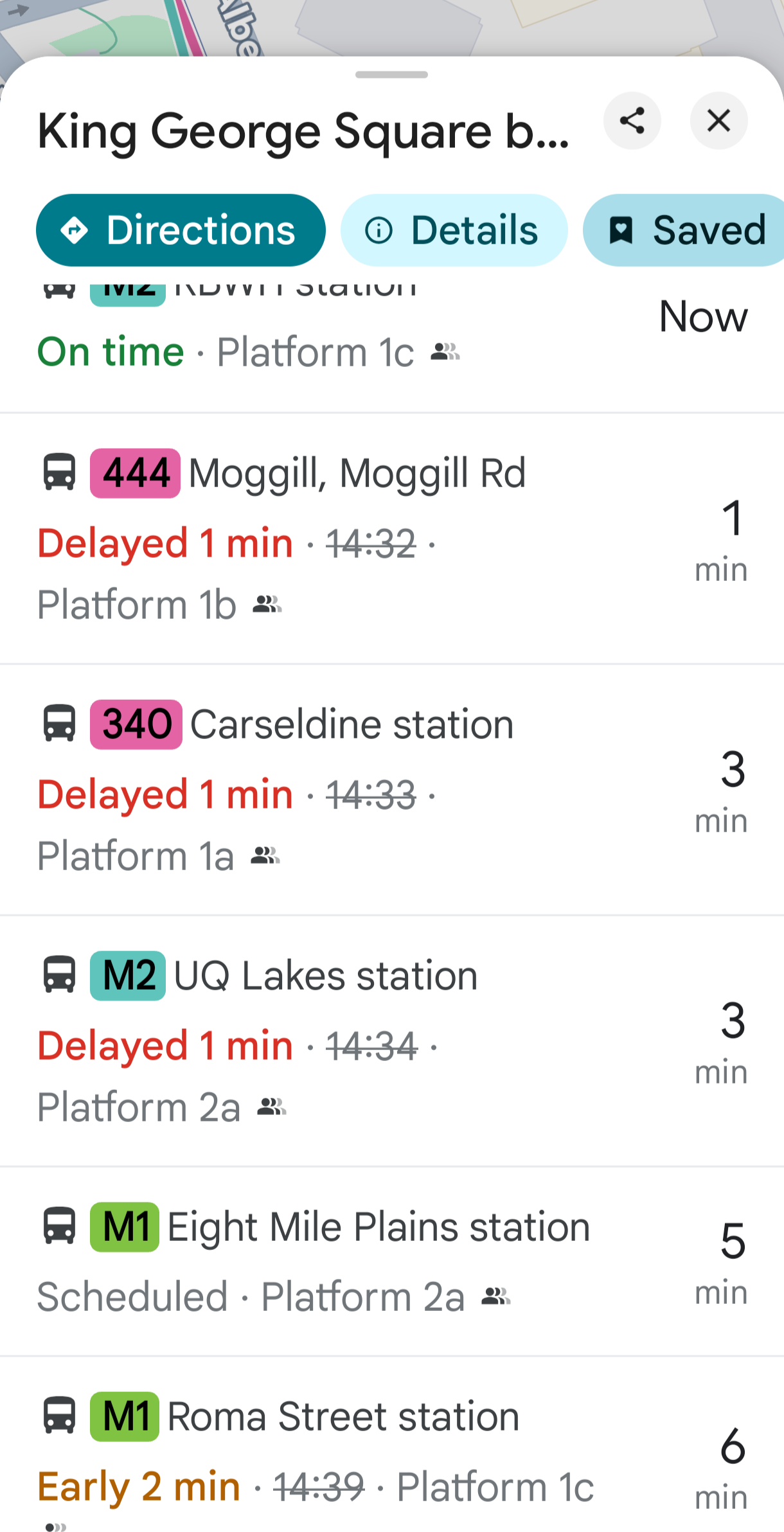Open the Details chip
The height and width of the screenshot is (1532, 784).
(454, 230)
